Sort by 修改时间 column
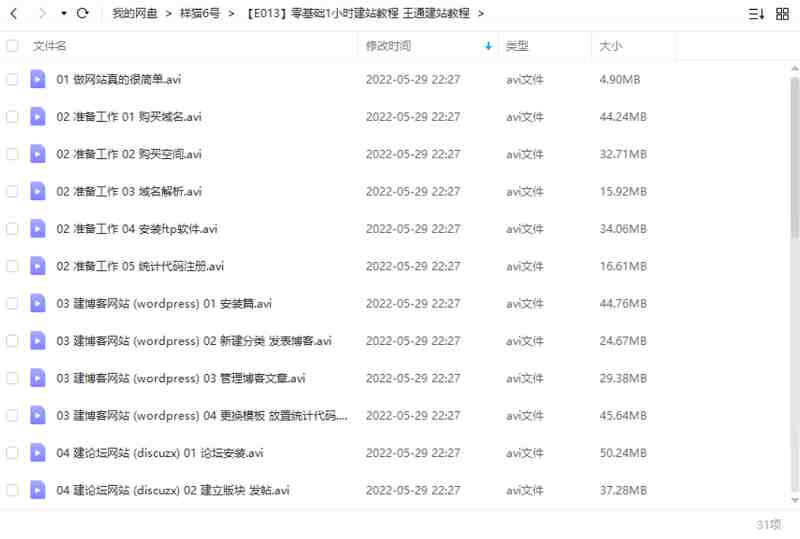Viewport: 800px width, 539px height. (388, 46)
